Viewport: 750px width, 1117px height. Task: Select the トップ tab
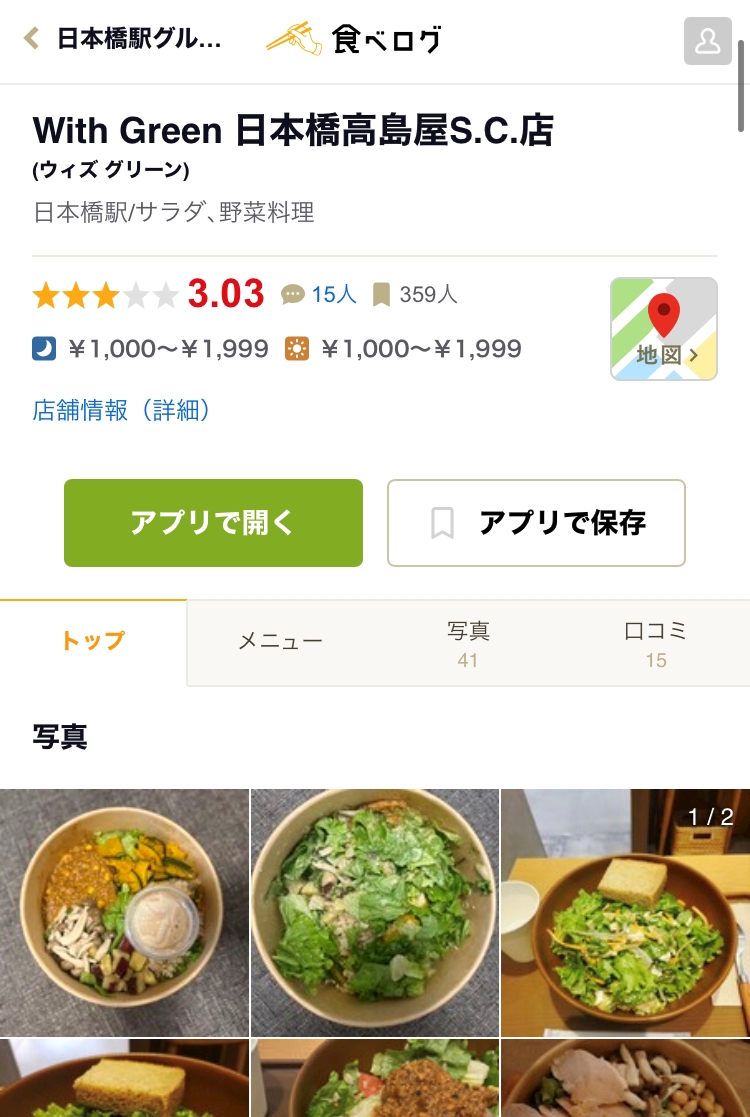pos(93,641)
